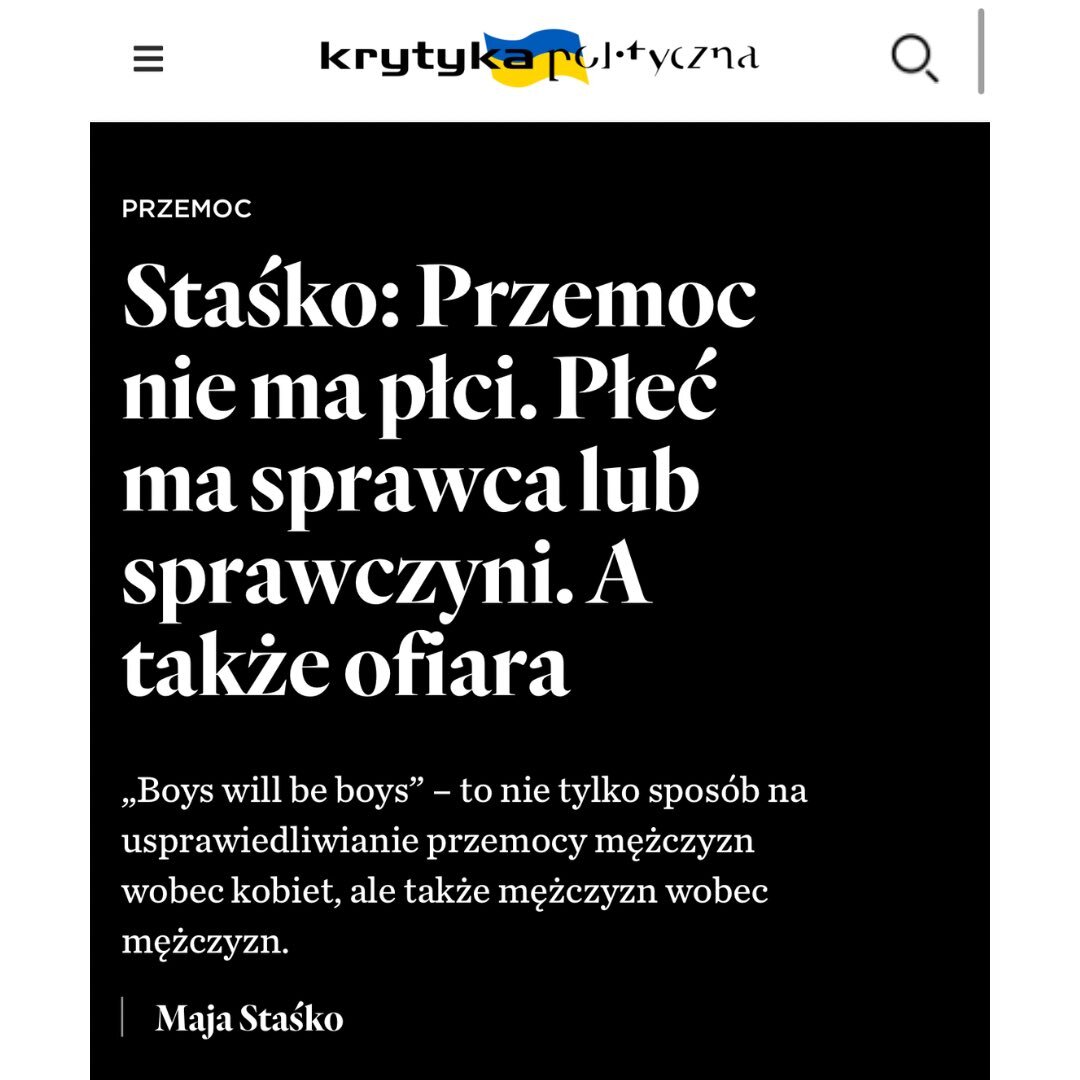Screen dimensions: 1080x1080
Task: Go to the Krytyka Polityczna homepage
Action: [x=538, y=57]
